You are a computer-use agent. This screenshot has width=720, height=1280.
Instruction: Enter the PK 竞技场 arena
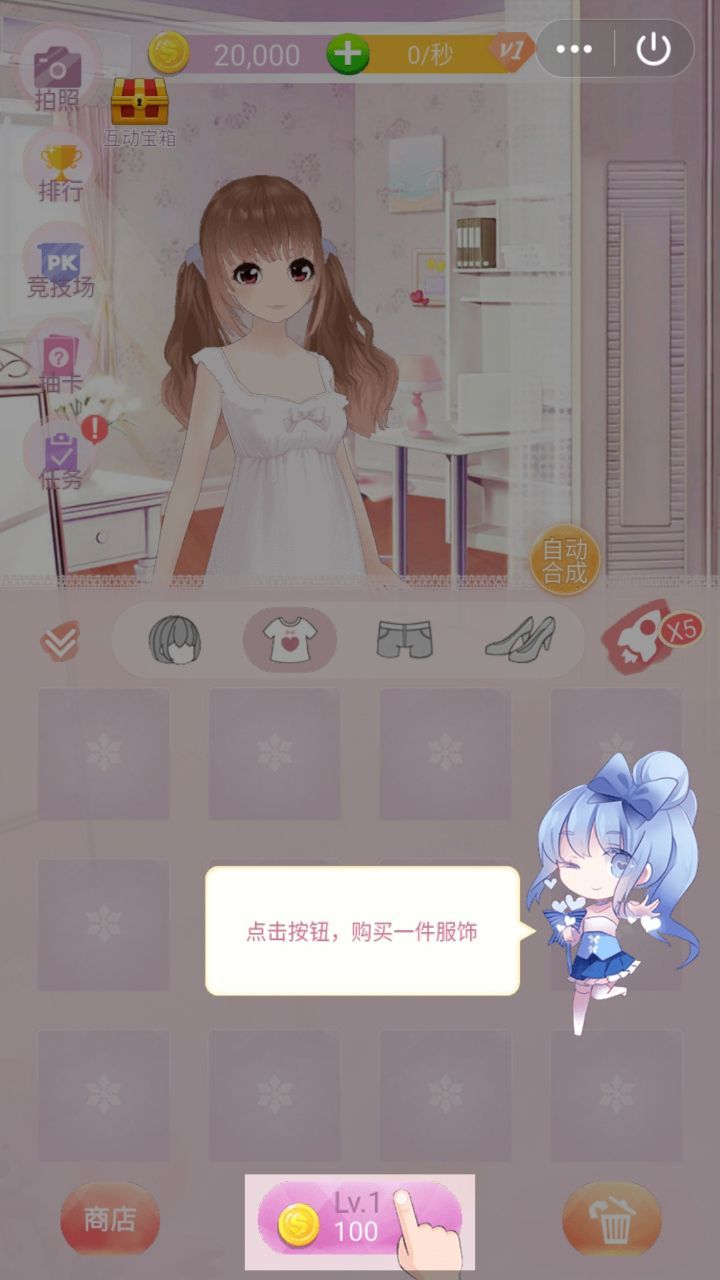point(60,262)
